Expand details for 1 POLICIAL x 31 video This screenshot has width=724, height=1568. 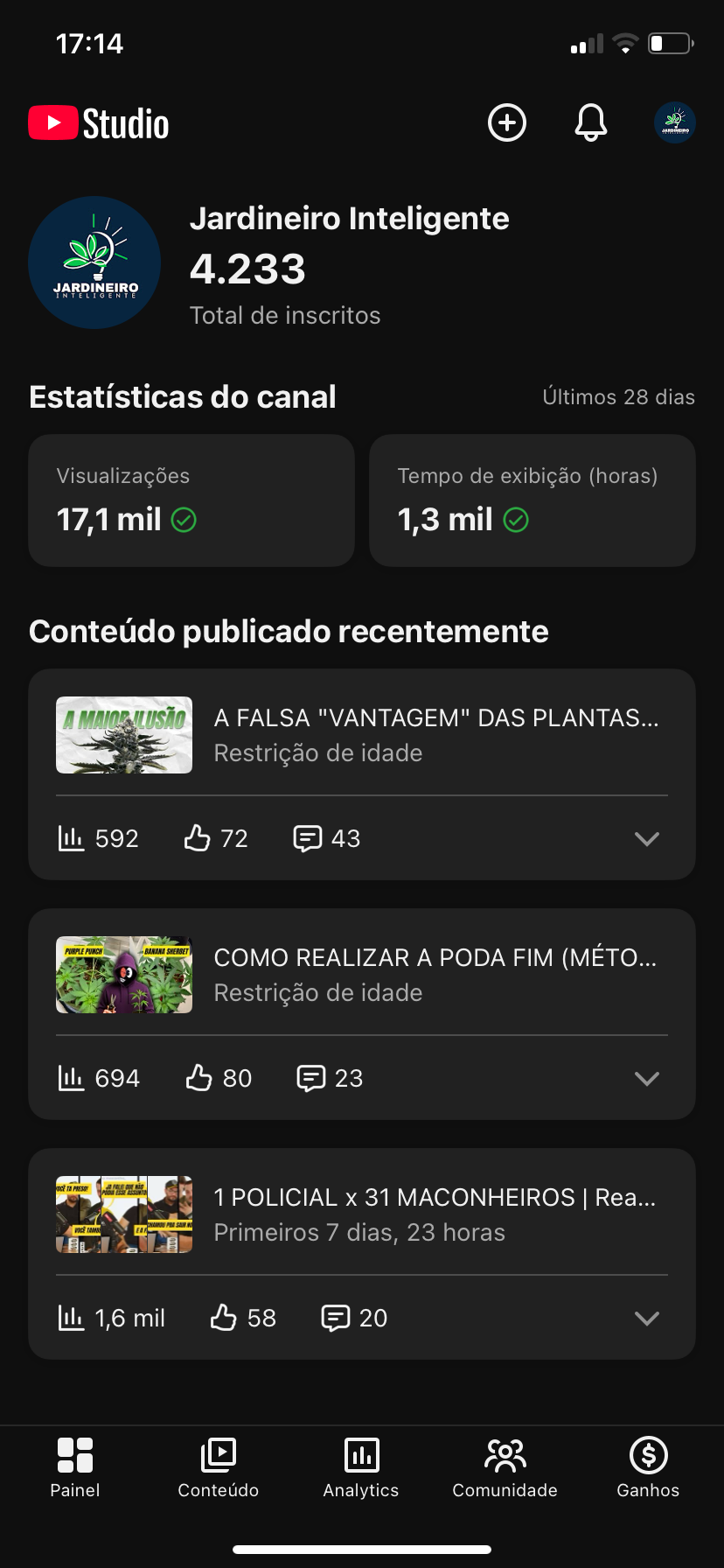(647, 1319)
